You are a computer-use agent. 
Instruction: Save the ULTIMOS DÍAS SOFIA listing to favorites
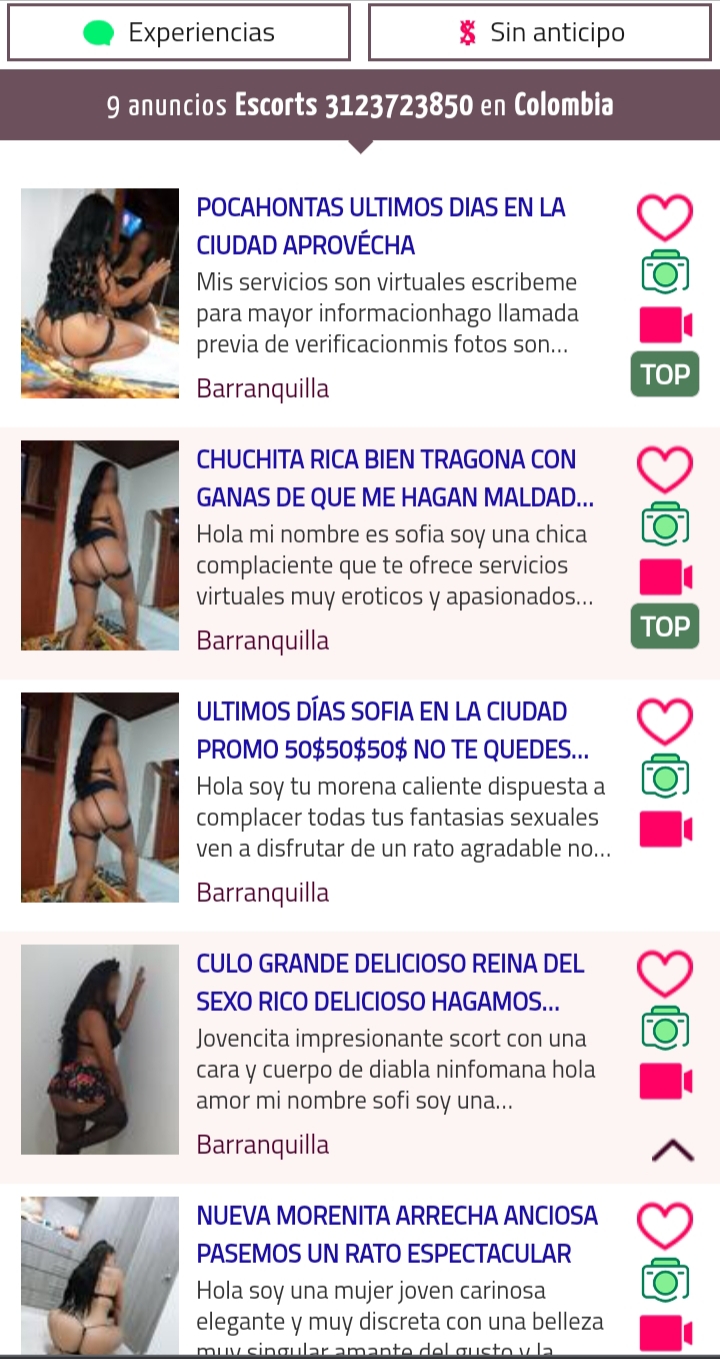(x=665, y=720)
